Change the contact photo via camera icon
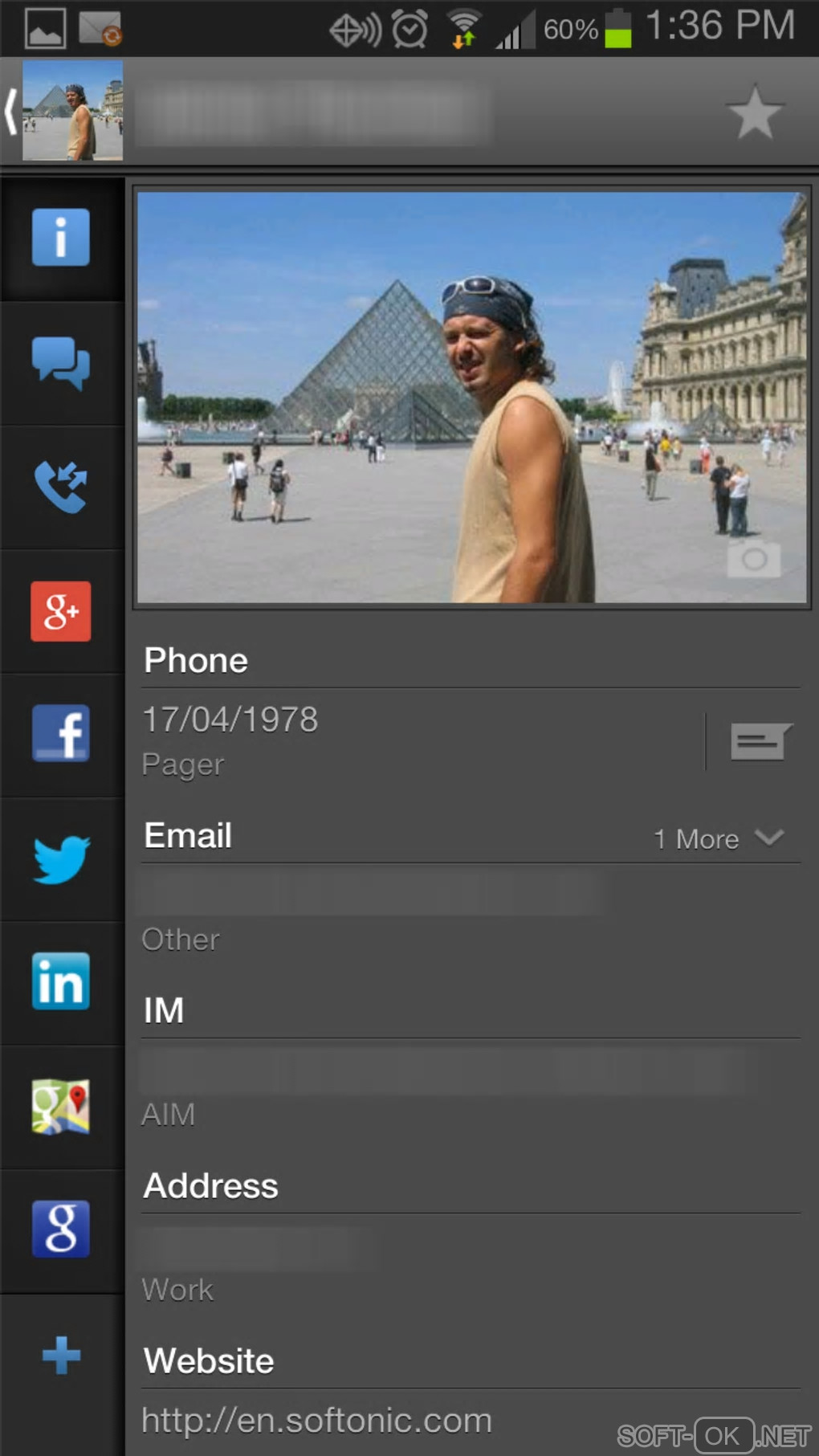 pos(753,558)
